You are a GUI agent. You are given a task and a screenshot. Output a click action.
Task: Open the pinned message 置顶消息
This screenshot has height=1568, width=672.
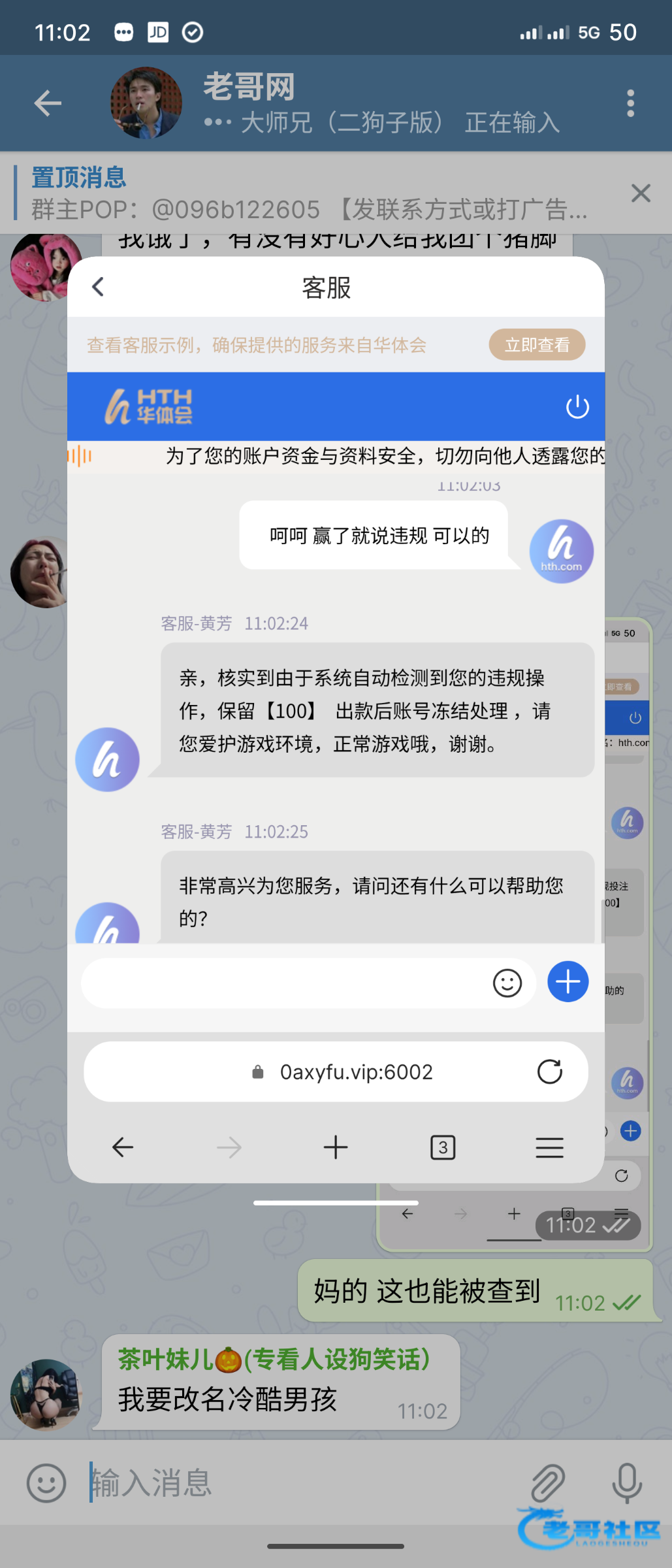click(x=307, y=194)
